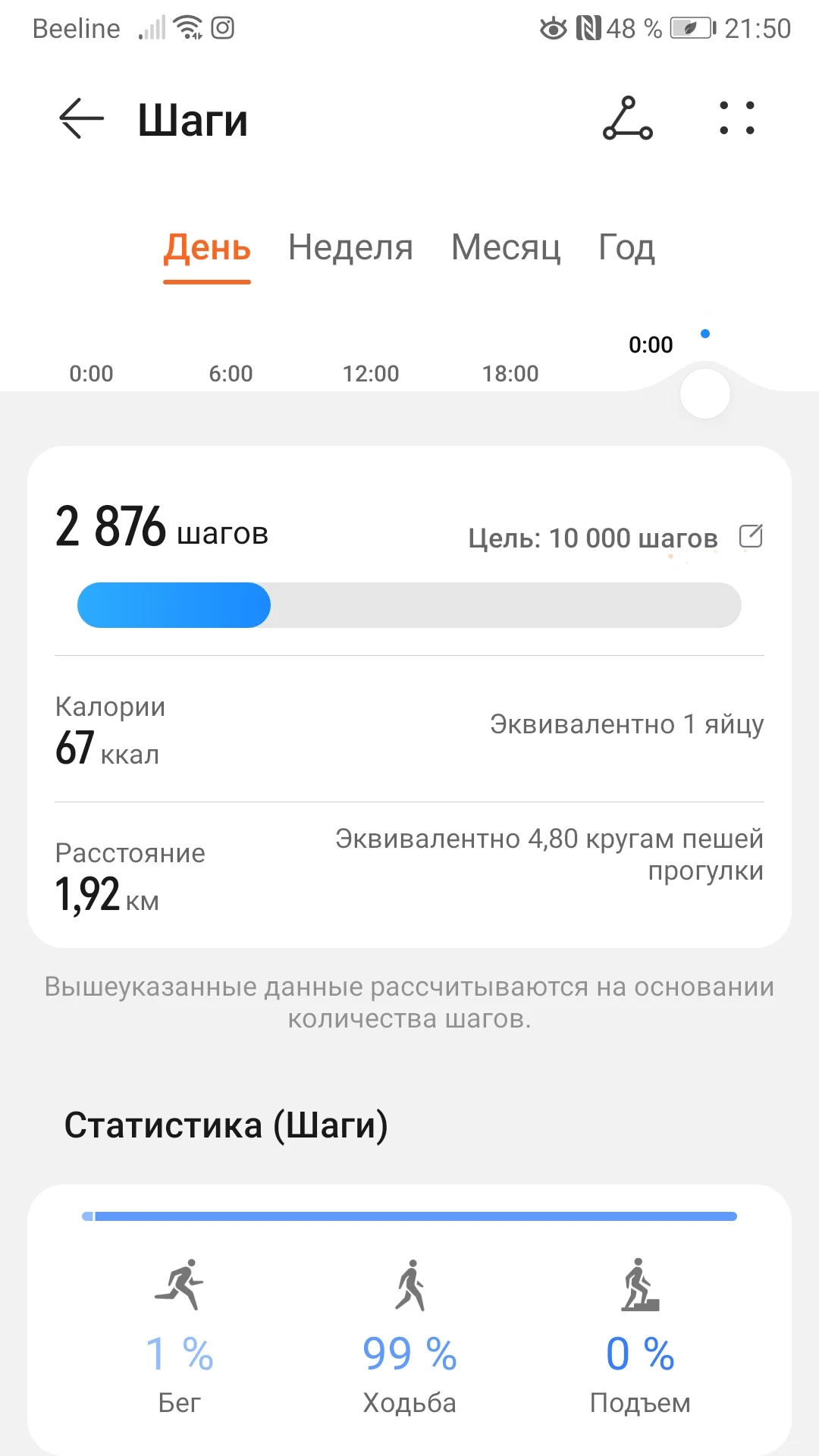819x1456 pixels.
Task: Open the four-dot overflow menu
Action: [736, 119]
